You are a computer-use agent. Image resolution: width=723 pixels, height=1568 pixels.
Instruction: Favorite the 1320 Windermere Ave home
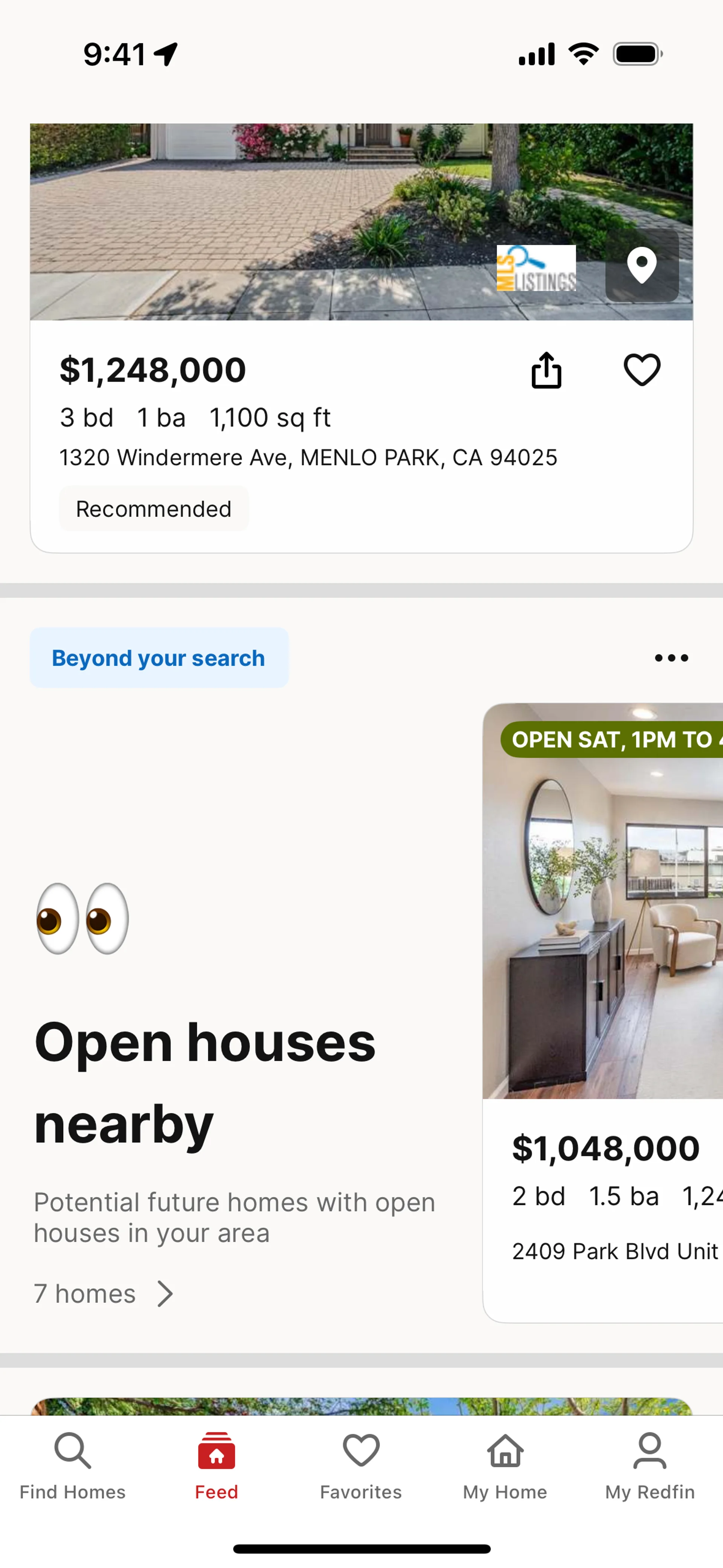(x=641, y=370)
